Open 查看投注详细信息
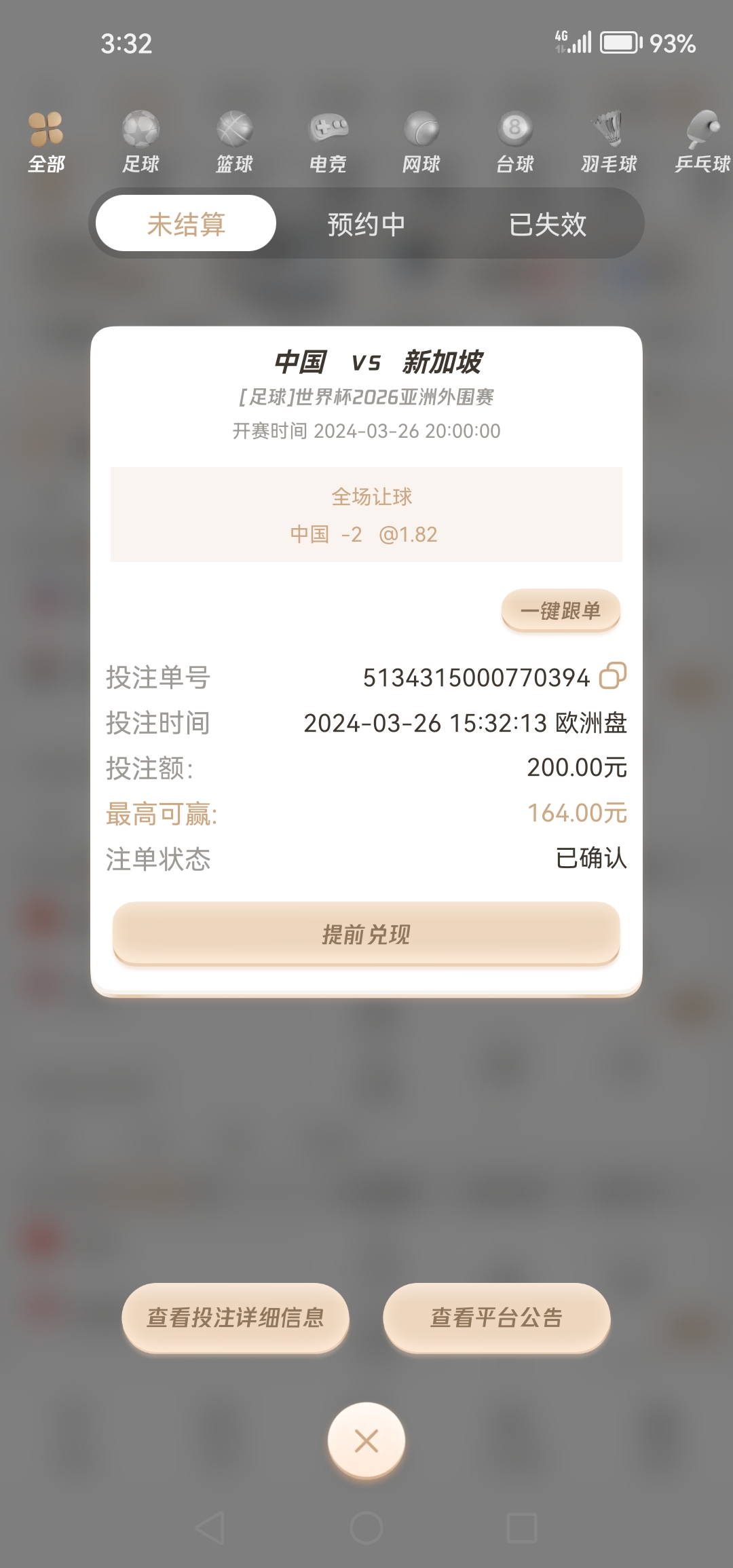 pyautogui.click(x=236, y=1318)
